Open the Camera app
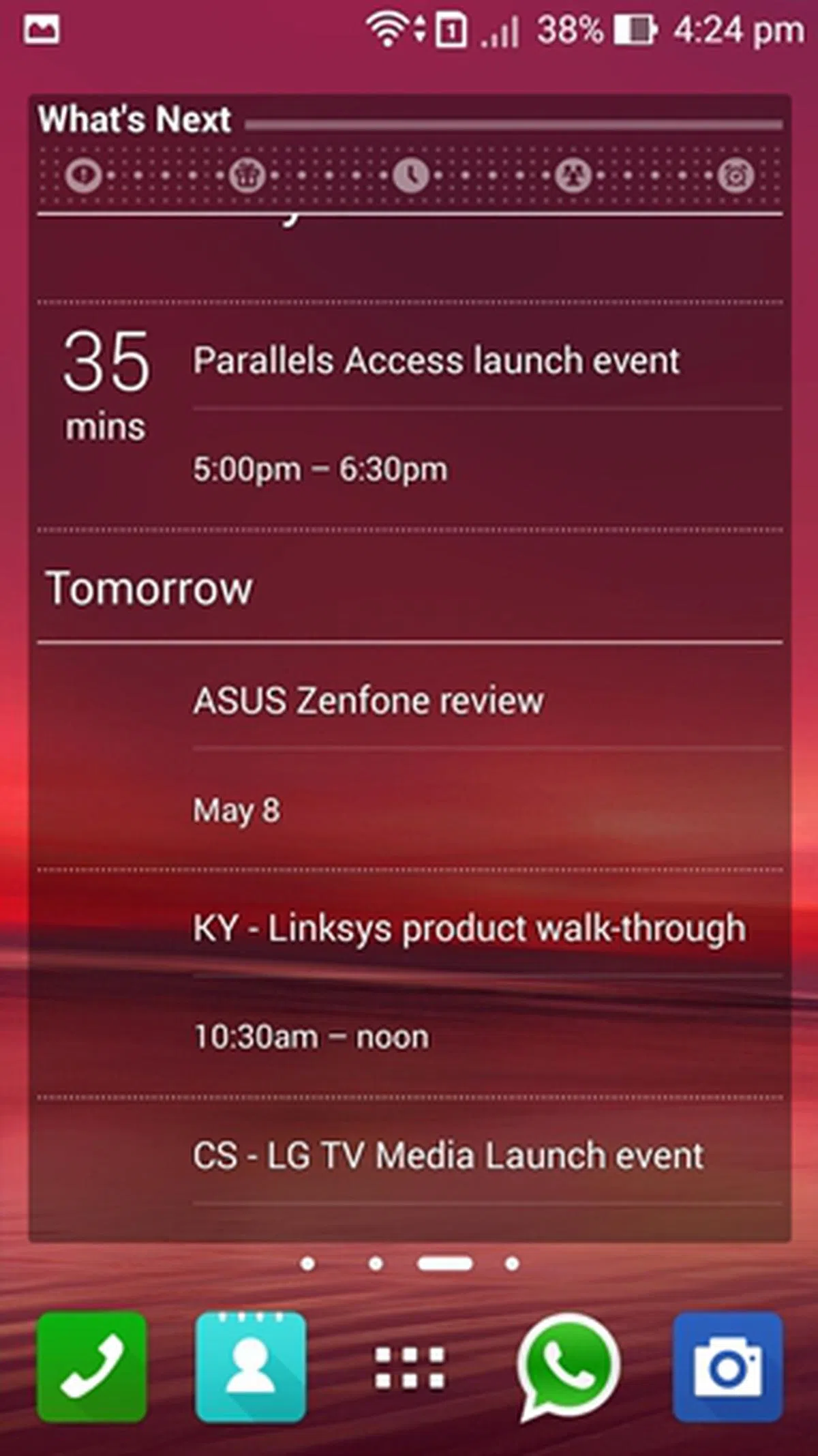 (x=727, y=1367)
